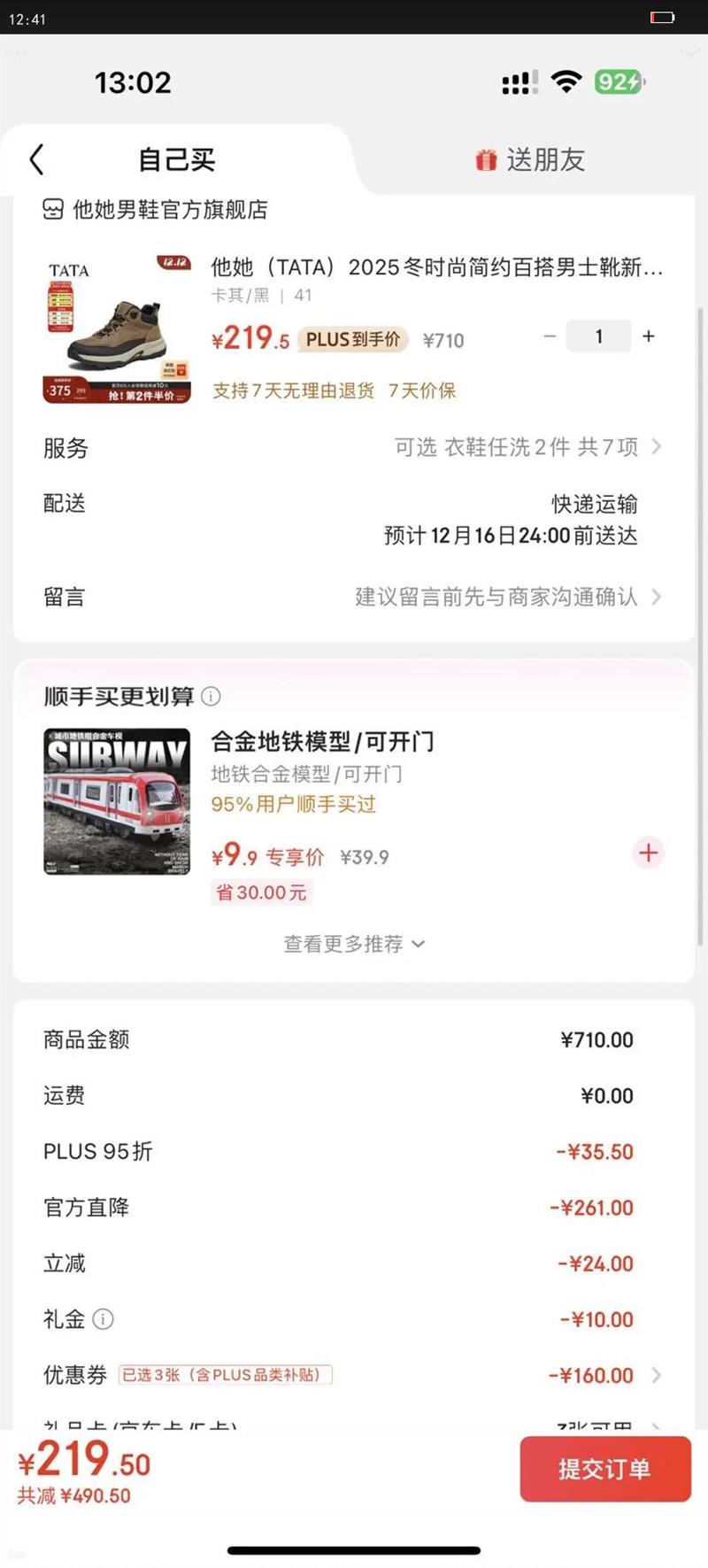Switch to the 自己买 tab
This screenshot has height=1568, width=708.
point(176,160)
